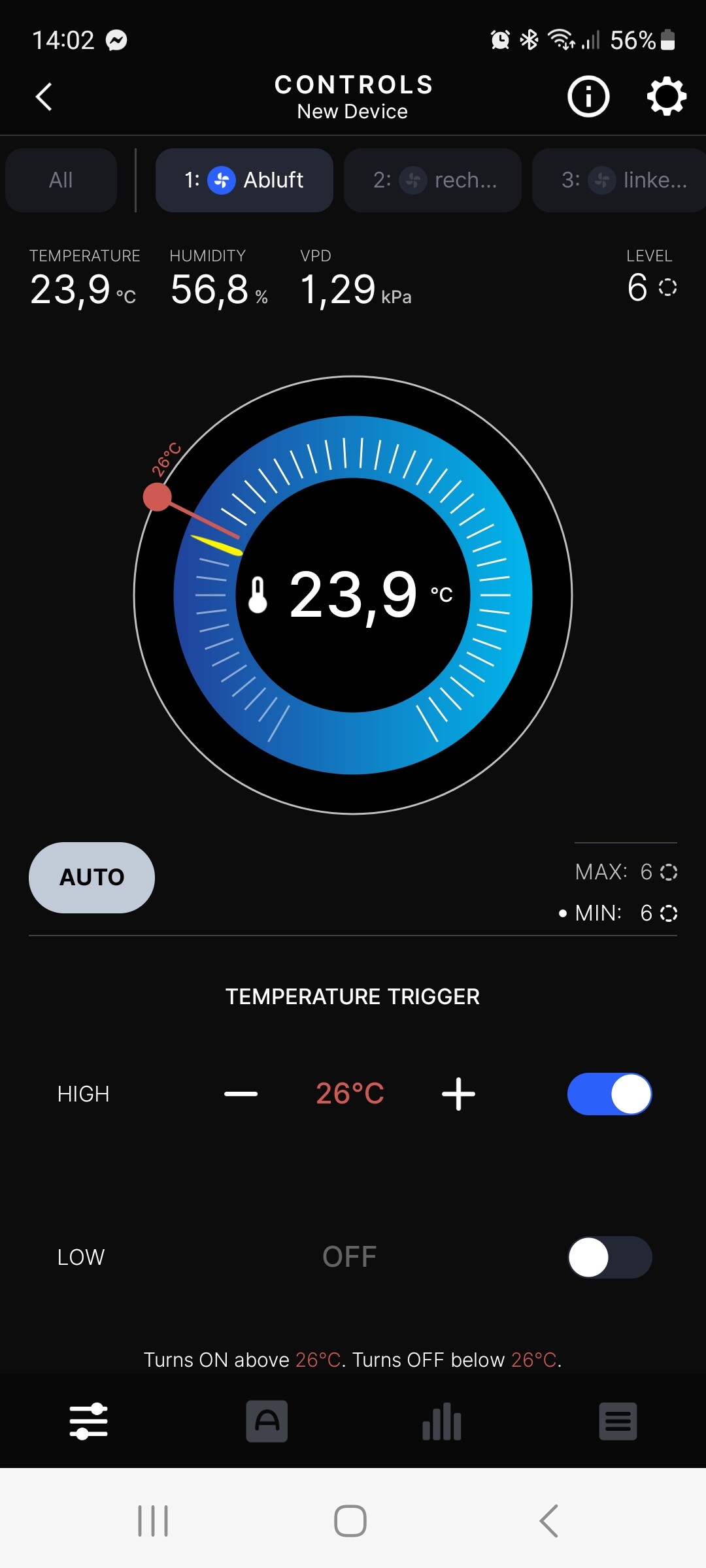Increase the high temperature trigger
This screenshot has height=1568, width=706.
[x=458, y=1094]
